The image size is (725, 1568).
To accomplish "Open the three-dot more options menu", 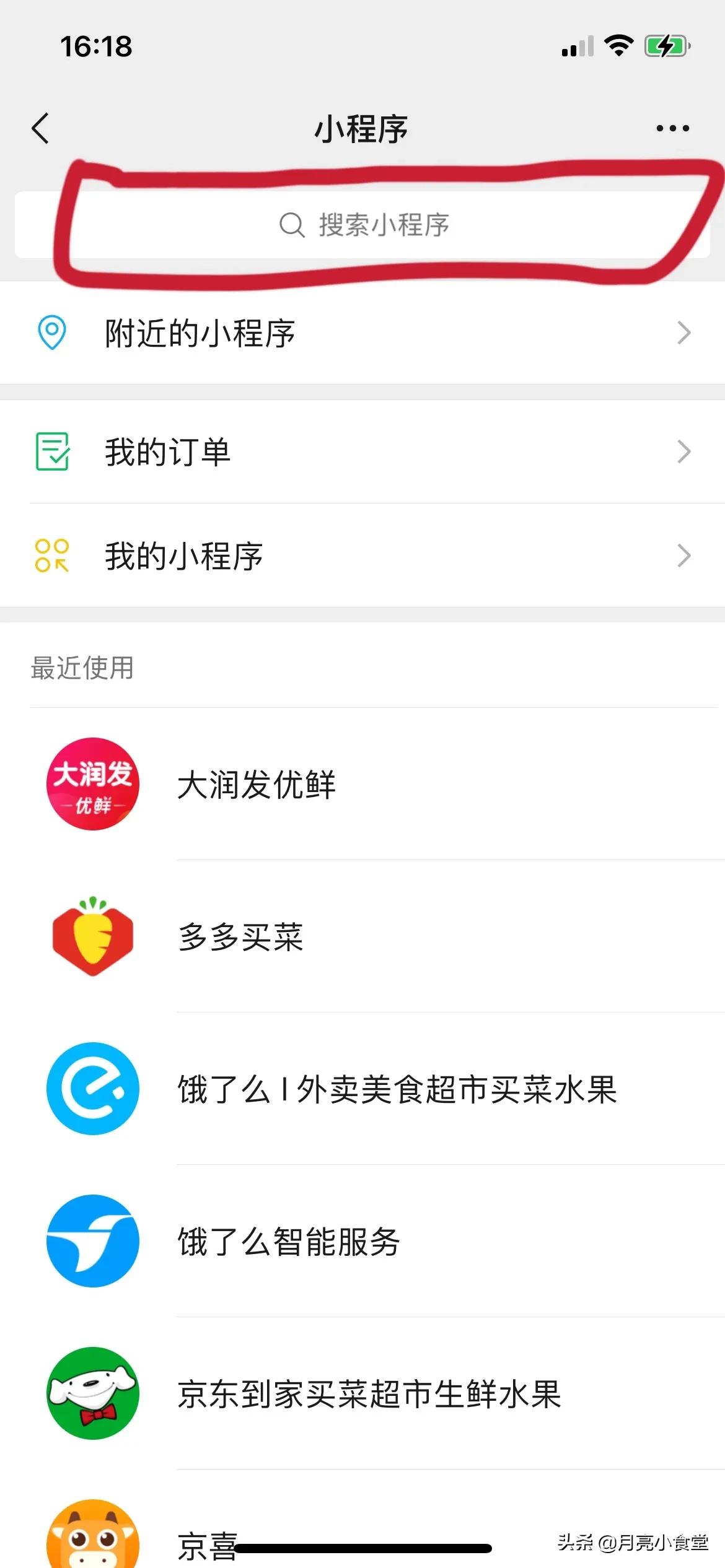I will click(x=672, y=128).
